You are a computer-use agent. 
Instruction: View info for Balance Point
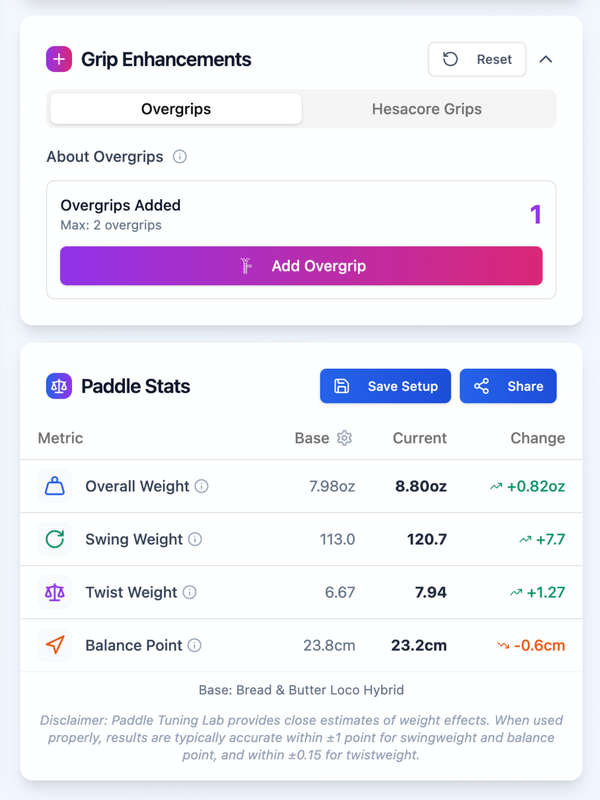coord(195,646)
